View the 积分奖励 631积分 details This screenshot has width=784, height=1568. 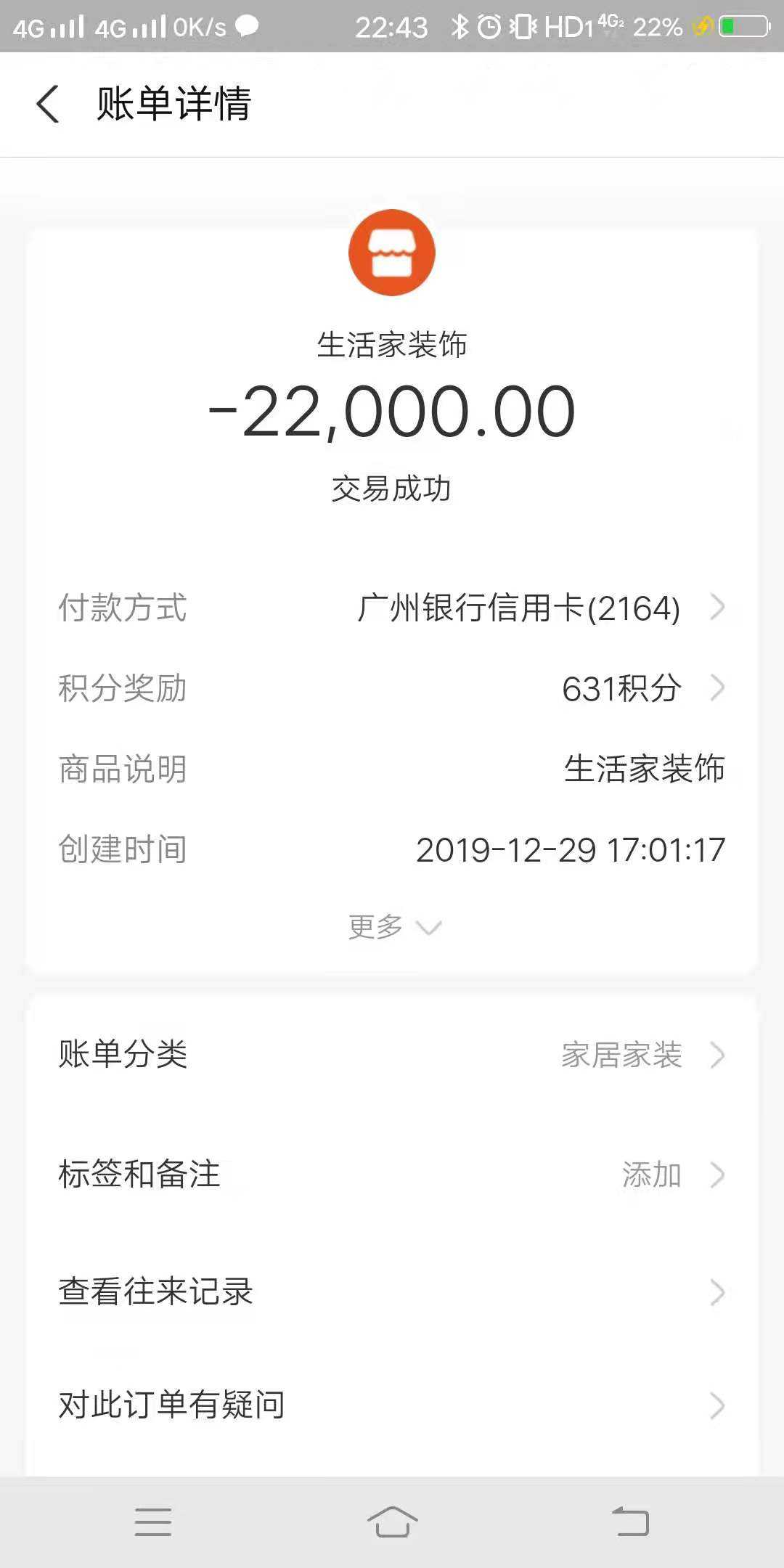[622, 688]
